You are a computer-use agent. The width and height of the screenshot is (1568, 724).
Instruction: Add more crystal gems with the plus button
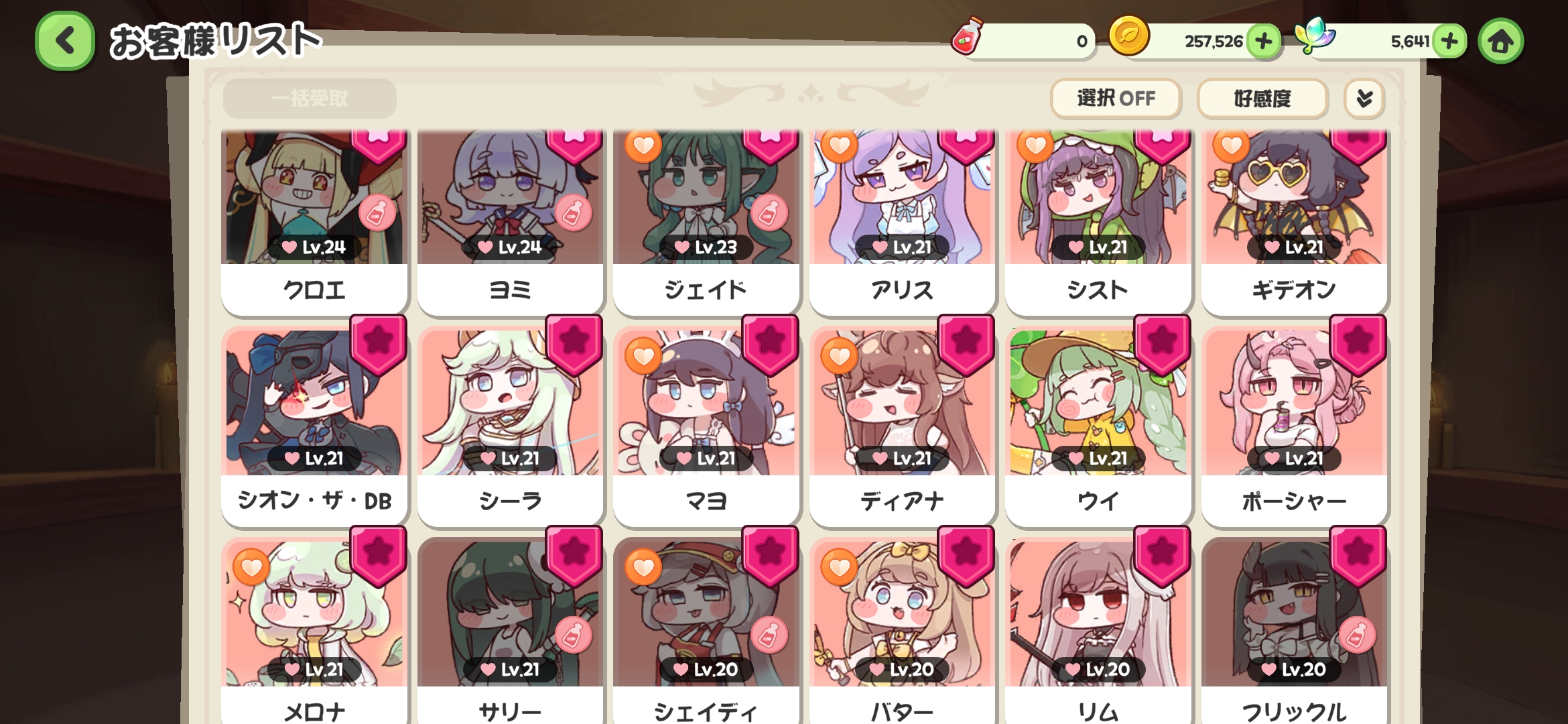(1449, 42)
